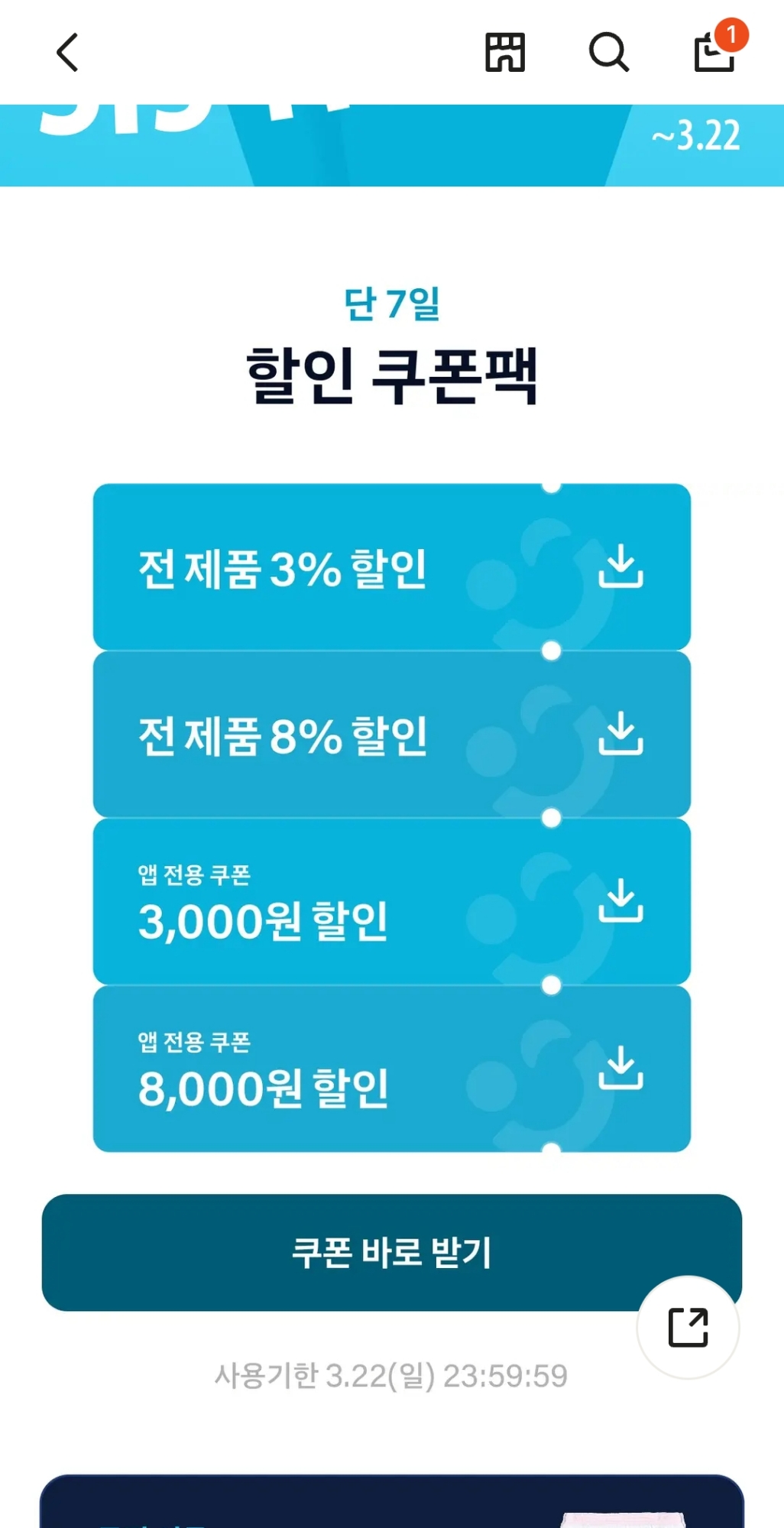Open the dark banner card at the bottom
The width and height of the screenshot is (784, 1528).
pos(391,1503)
